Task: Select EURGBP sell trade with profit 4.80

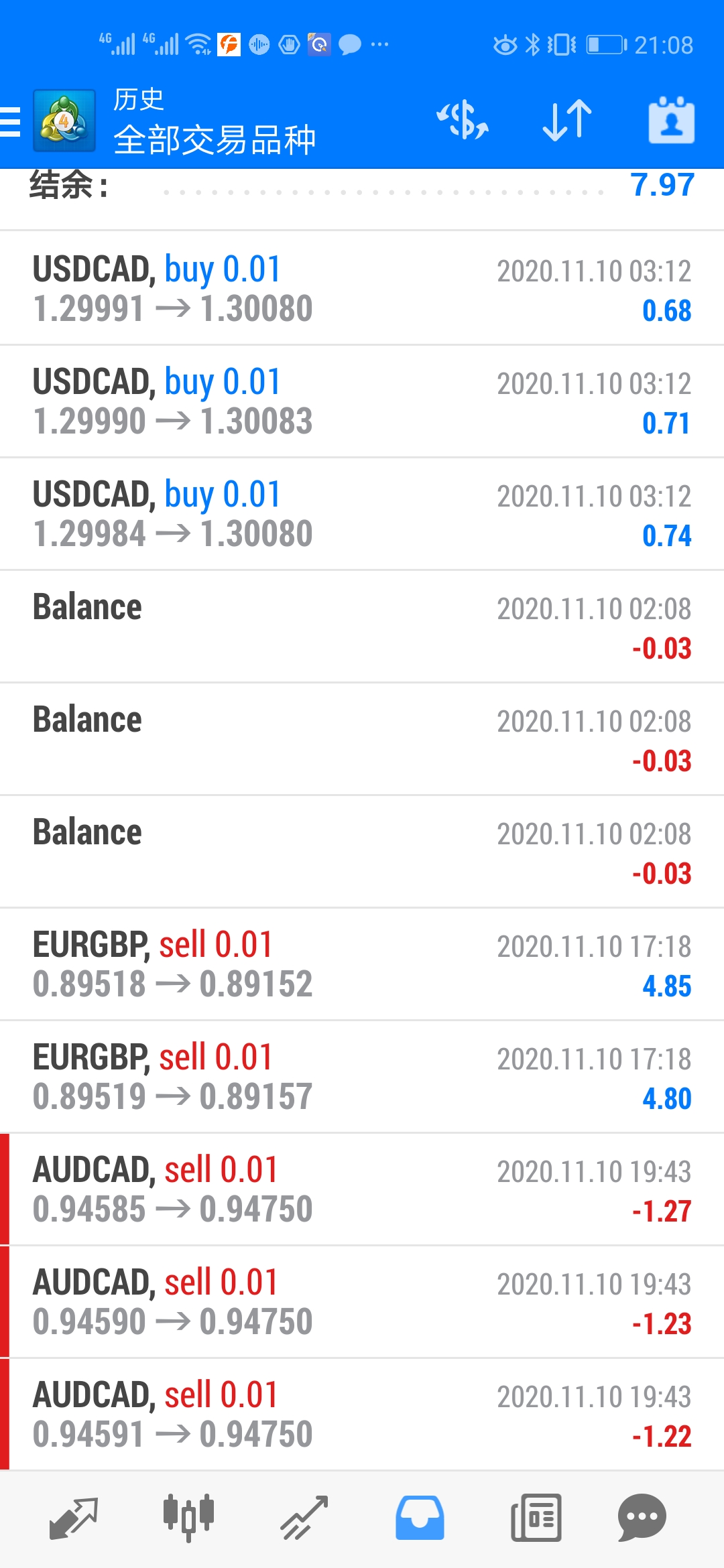Action: [x=362, y=1077]
